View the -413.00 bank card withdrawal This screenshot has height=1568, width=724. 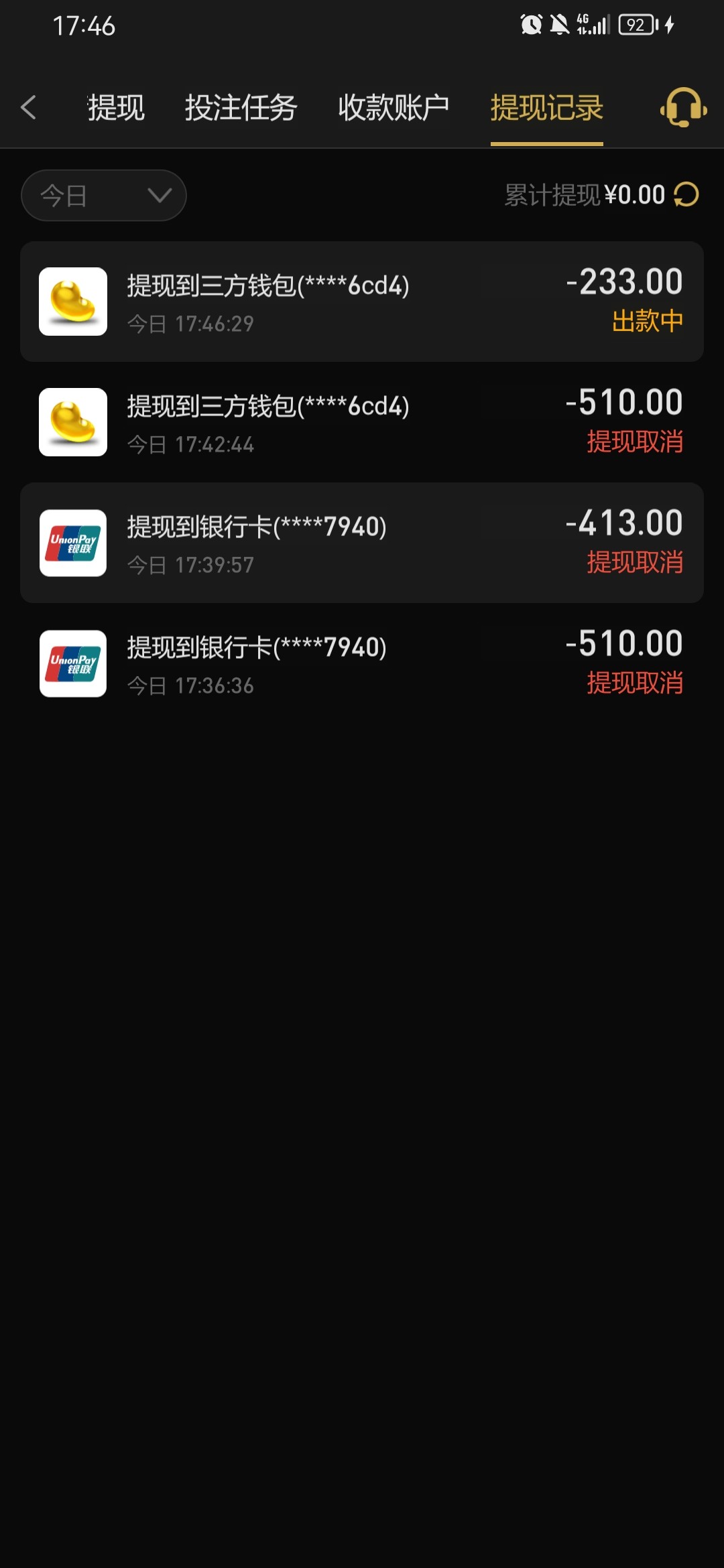pos(362,543)
